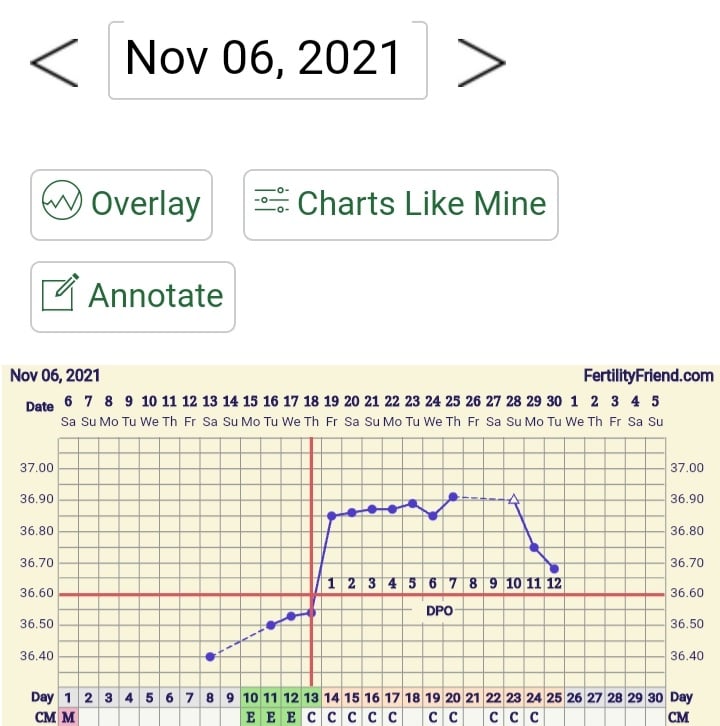Image resolution: width=720 pixels, height=726 pixels.
Task: Open the Nov 06, 2021 date picker
Action: point(267,60)
